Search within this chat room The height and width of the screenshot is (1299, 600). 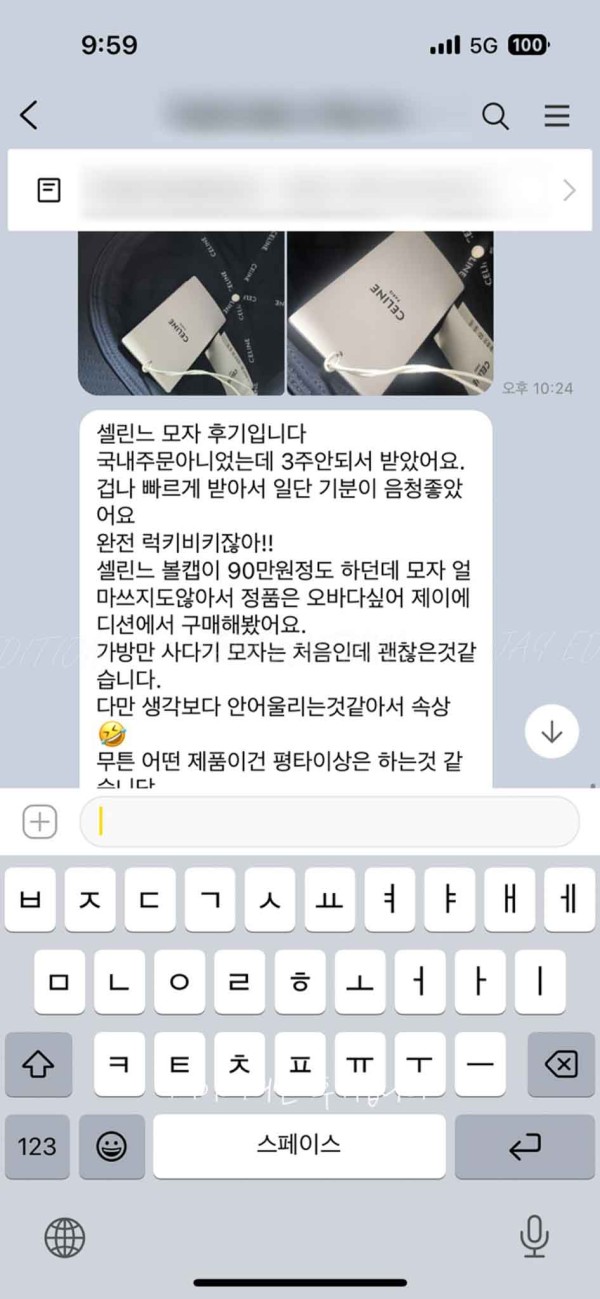click(x=495, y=116)
